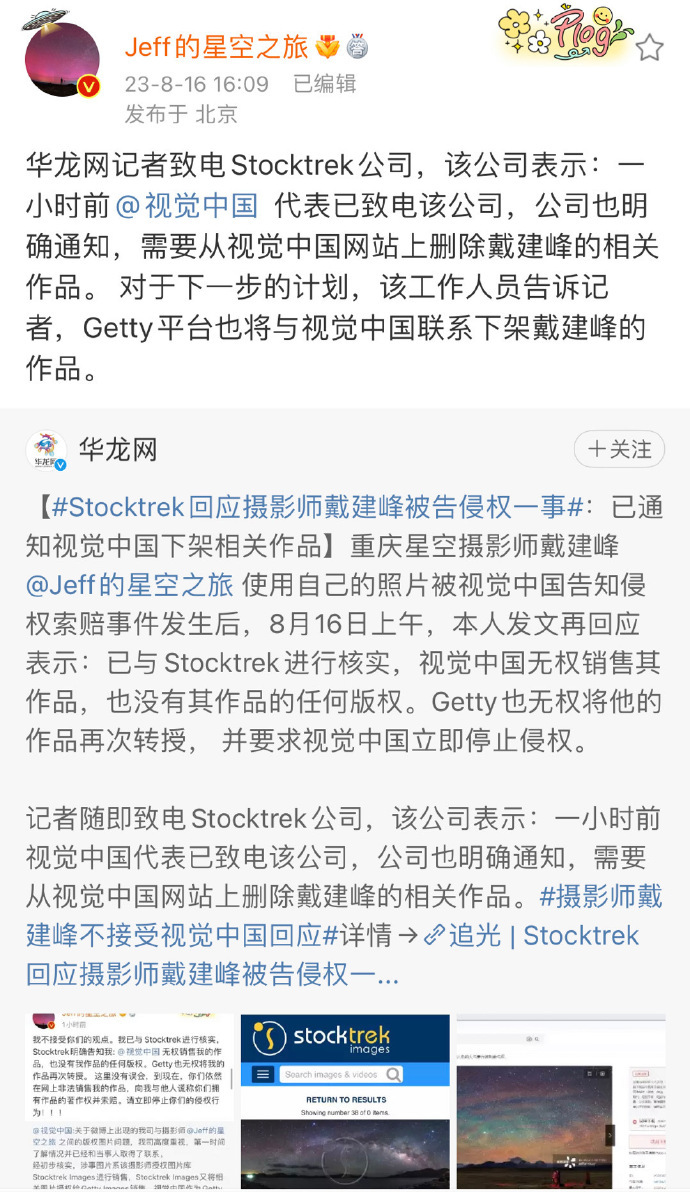Viewport: 690px width, 1192px height.
Task: View the third starry sky image
Action: 560,1102
